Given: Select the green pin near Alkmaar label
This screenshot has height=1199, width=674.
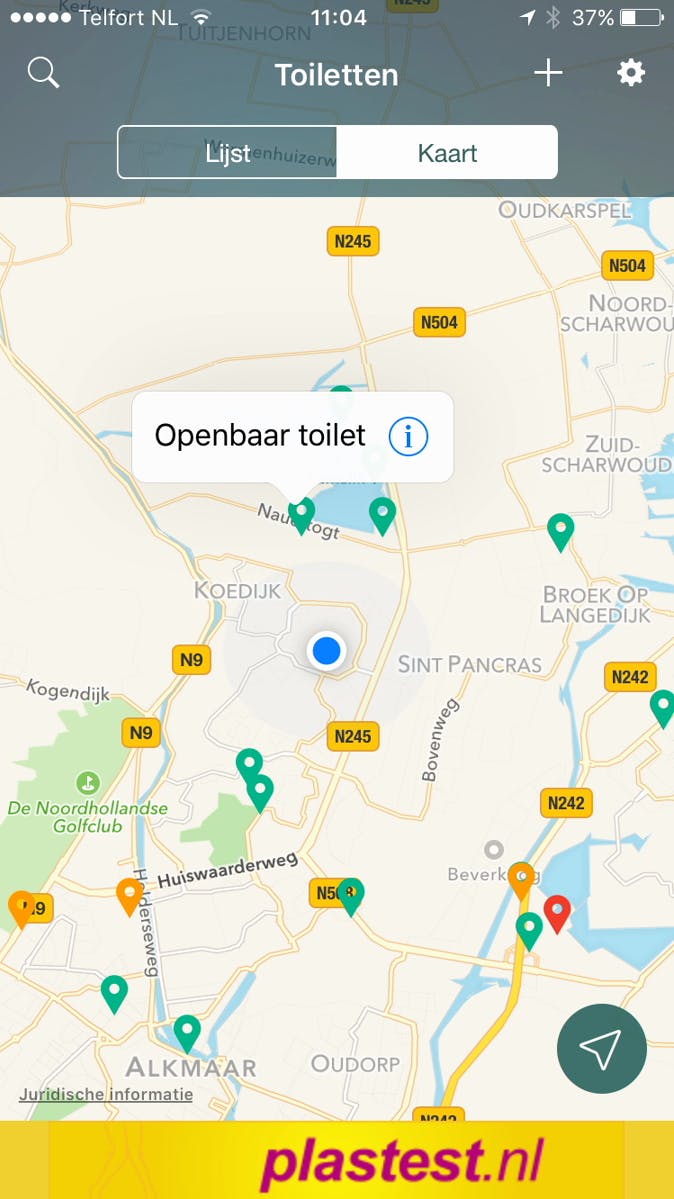Looking at the screenshot, I should point(187,1031).
